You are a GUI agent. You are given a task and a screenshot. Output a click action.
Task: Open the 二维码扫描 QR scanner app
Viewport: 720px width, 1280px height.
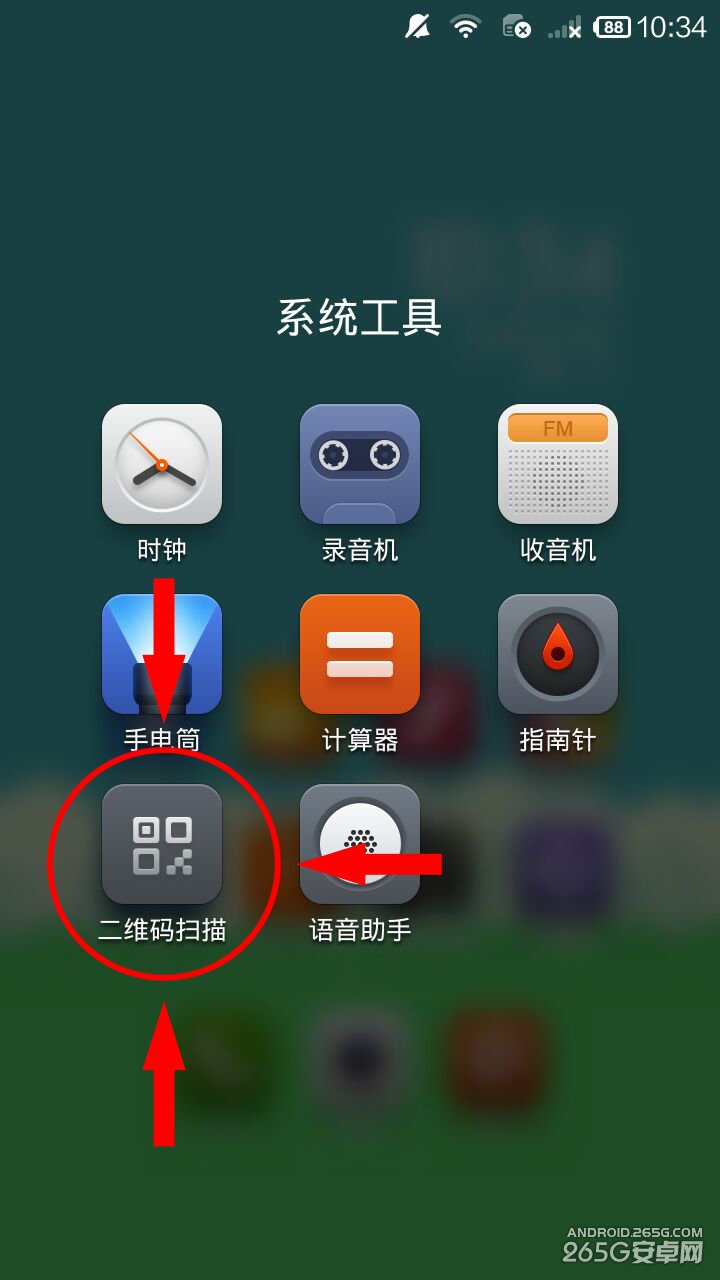pos(162,844)
